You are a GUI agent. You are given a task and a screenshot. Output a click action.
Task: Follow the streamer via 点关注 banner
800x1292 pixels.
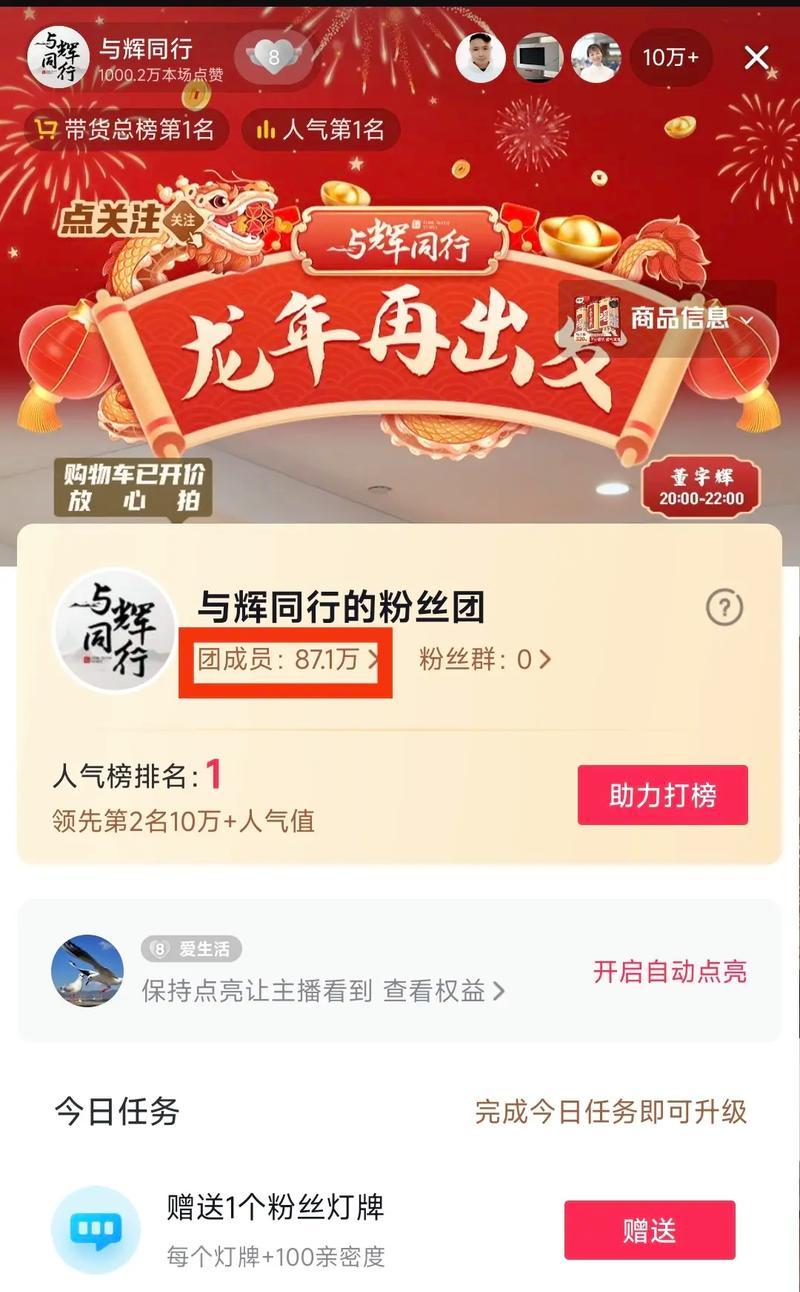130,220
